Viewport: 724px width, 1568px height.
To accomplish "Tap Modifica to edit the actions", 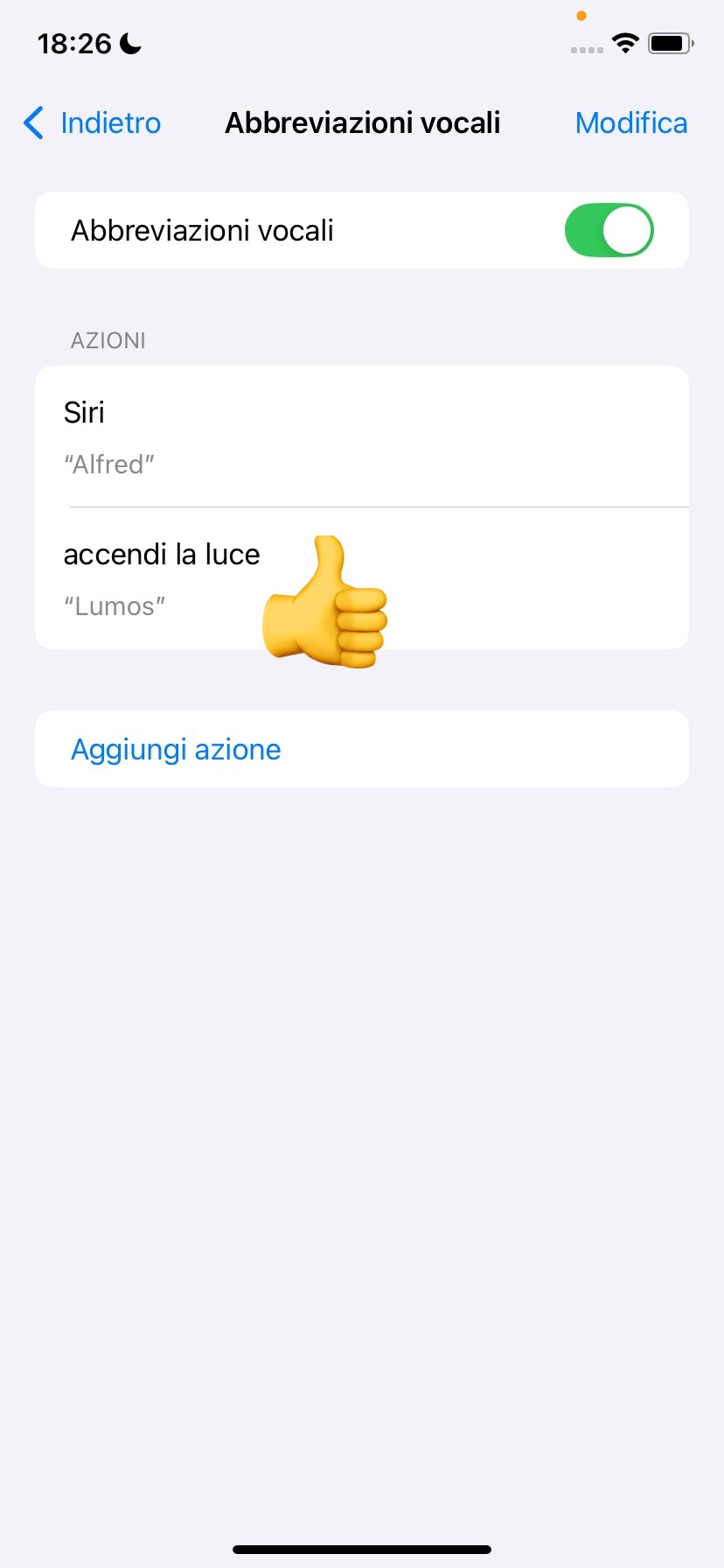I will 630,123.
